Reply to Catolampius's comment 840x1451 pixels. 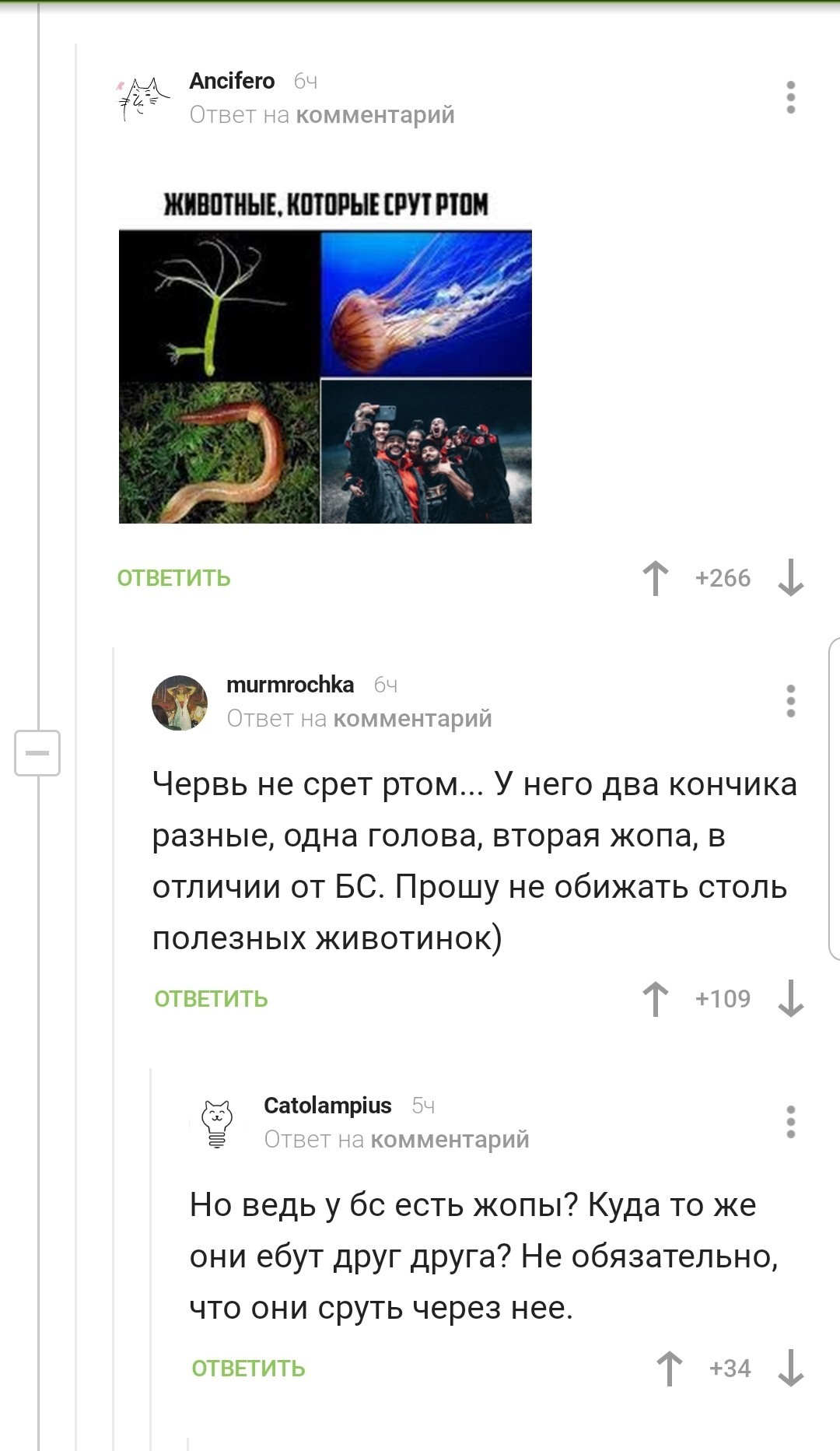click(x=248, y=1369)
